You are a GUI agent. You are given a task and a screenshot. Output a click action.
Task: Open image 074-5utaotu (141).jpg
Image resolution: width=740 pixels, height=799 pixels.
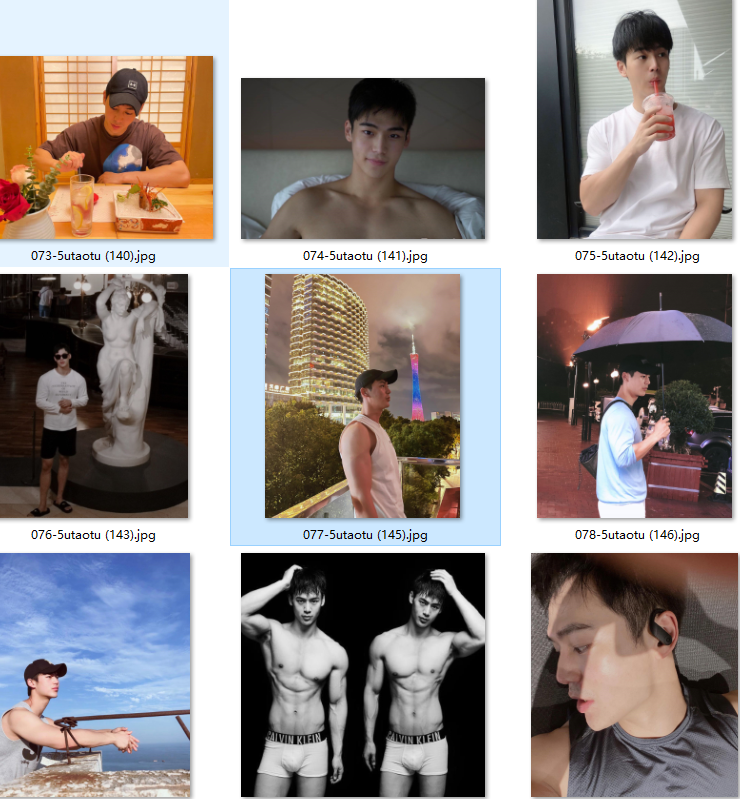[x=363, y=158]
